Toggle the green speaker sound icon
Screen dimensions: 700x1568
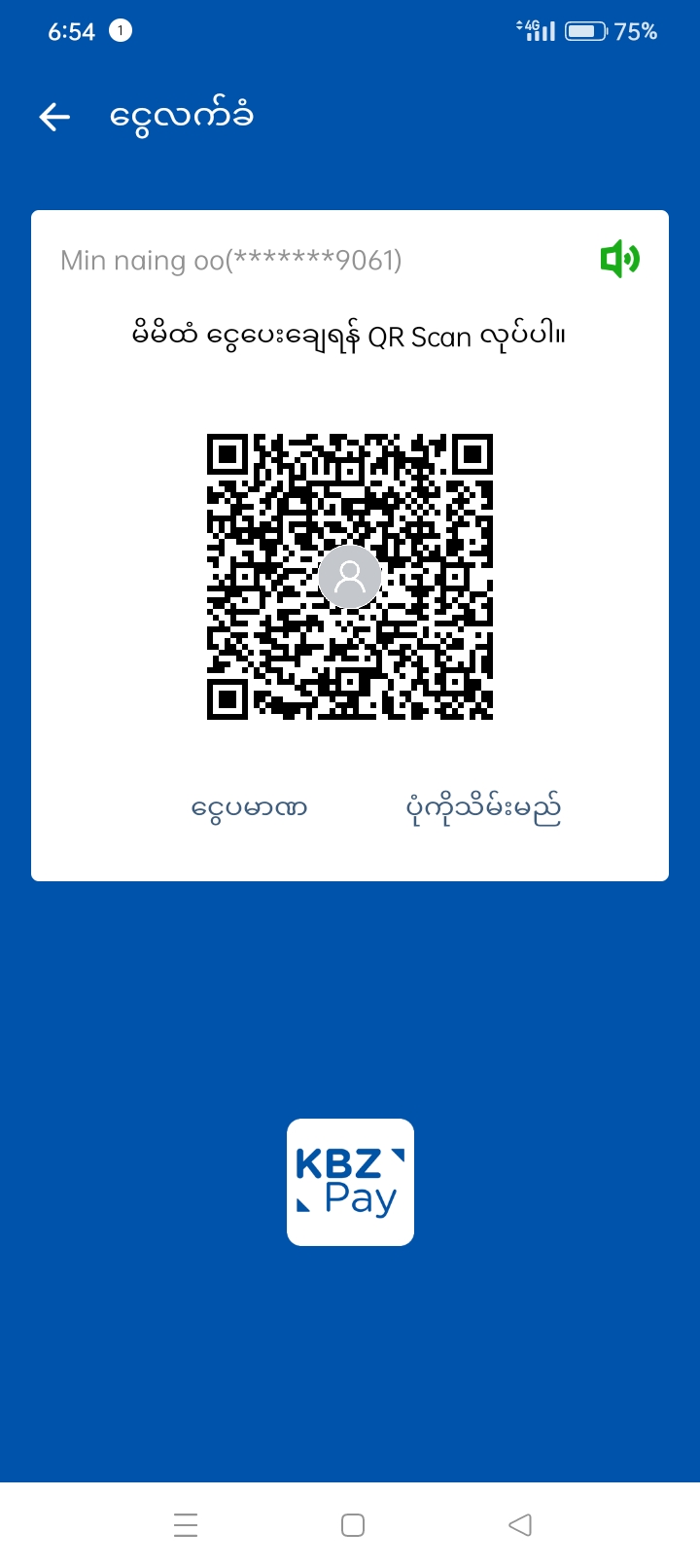pos(619,259)
